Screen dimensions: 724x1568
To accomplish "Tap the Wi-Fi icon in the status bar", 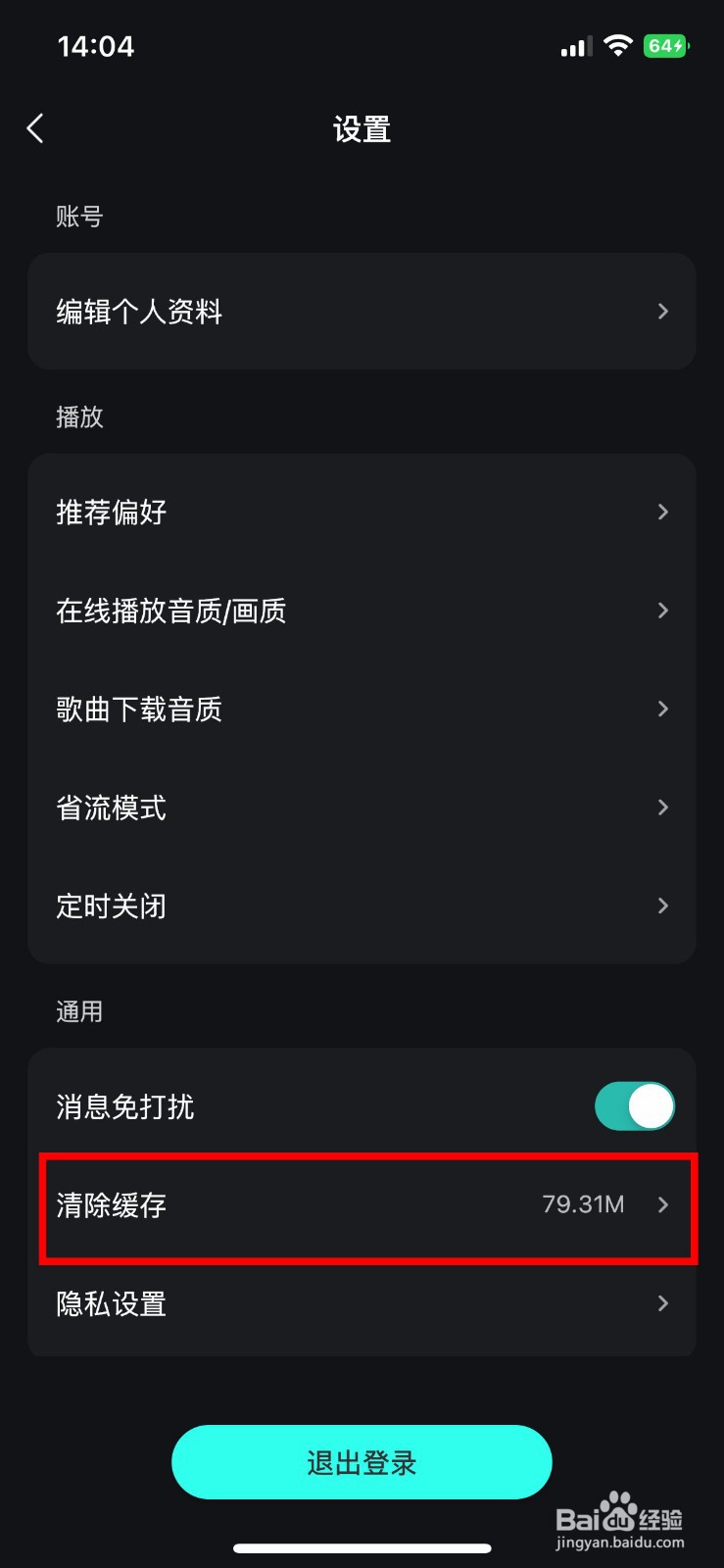I will pos(619,45).
